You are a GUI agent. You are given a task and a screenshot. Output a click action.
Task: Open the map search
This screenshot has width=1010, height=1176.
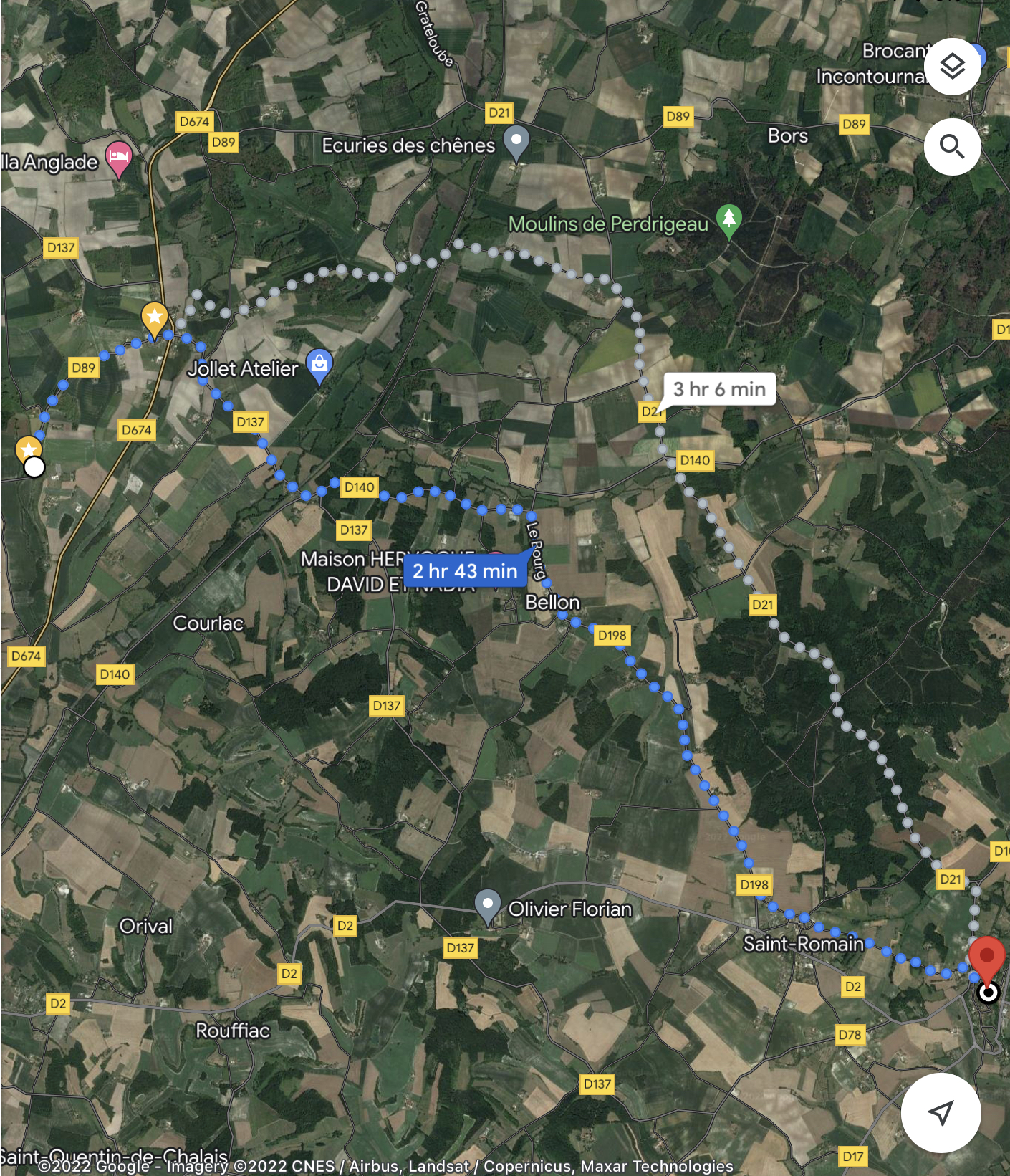click(952, 146)
